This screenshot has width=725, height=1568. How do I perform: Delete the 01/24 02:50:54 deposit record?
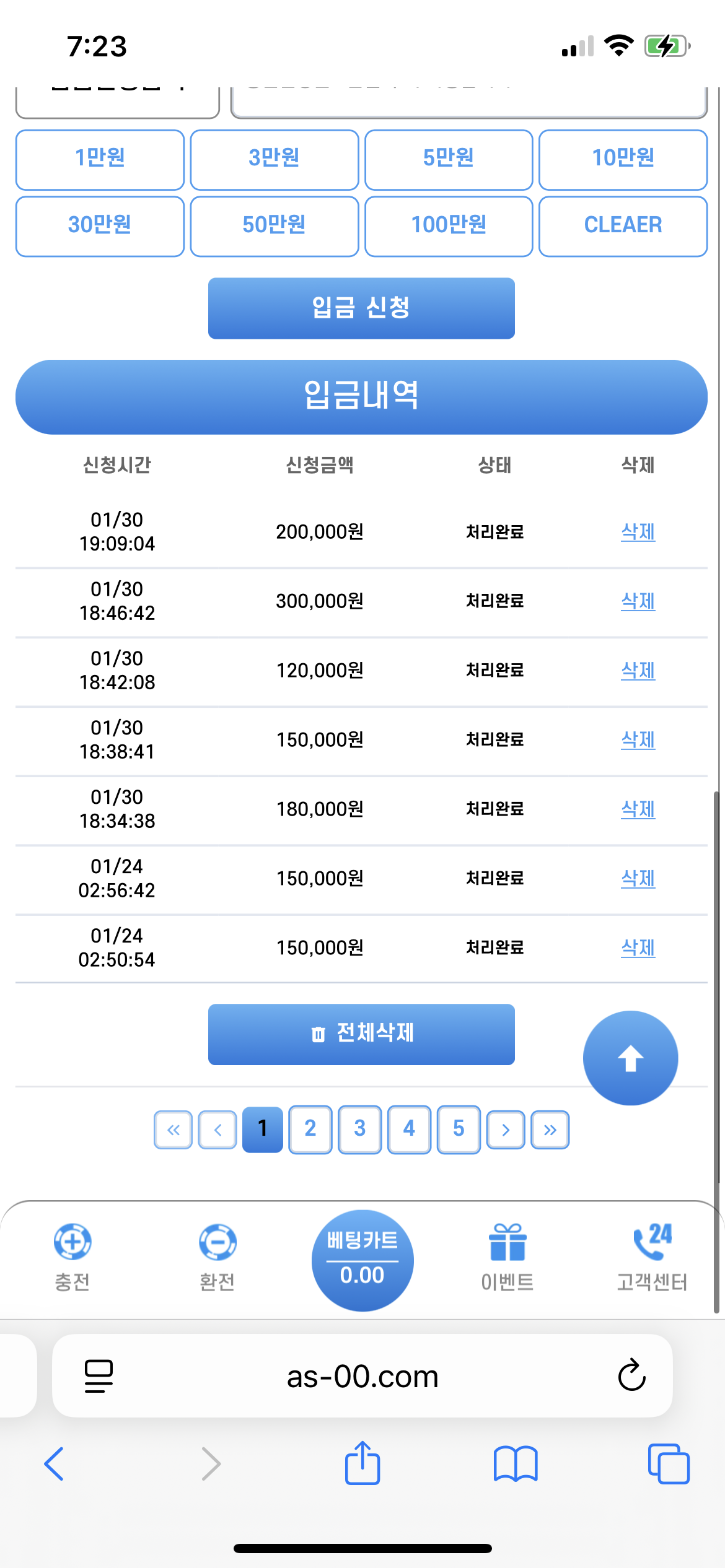[x=638, y=947]
